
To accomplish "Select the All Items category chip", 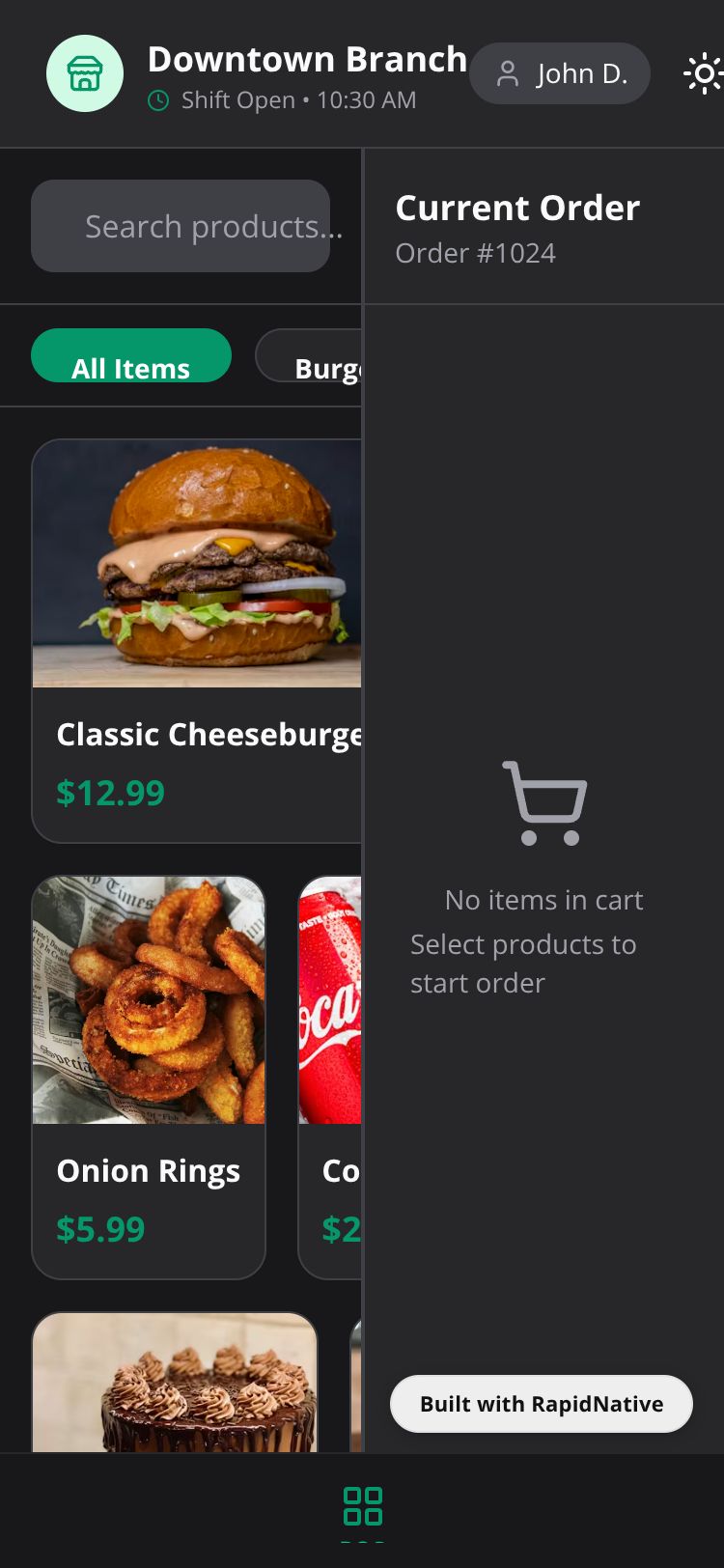I will [x=131, y=357].
